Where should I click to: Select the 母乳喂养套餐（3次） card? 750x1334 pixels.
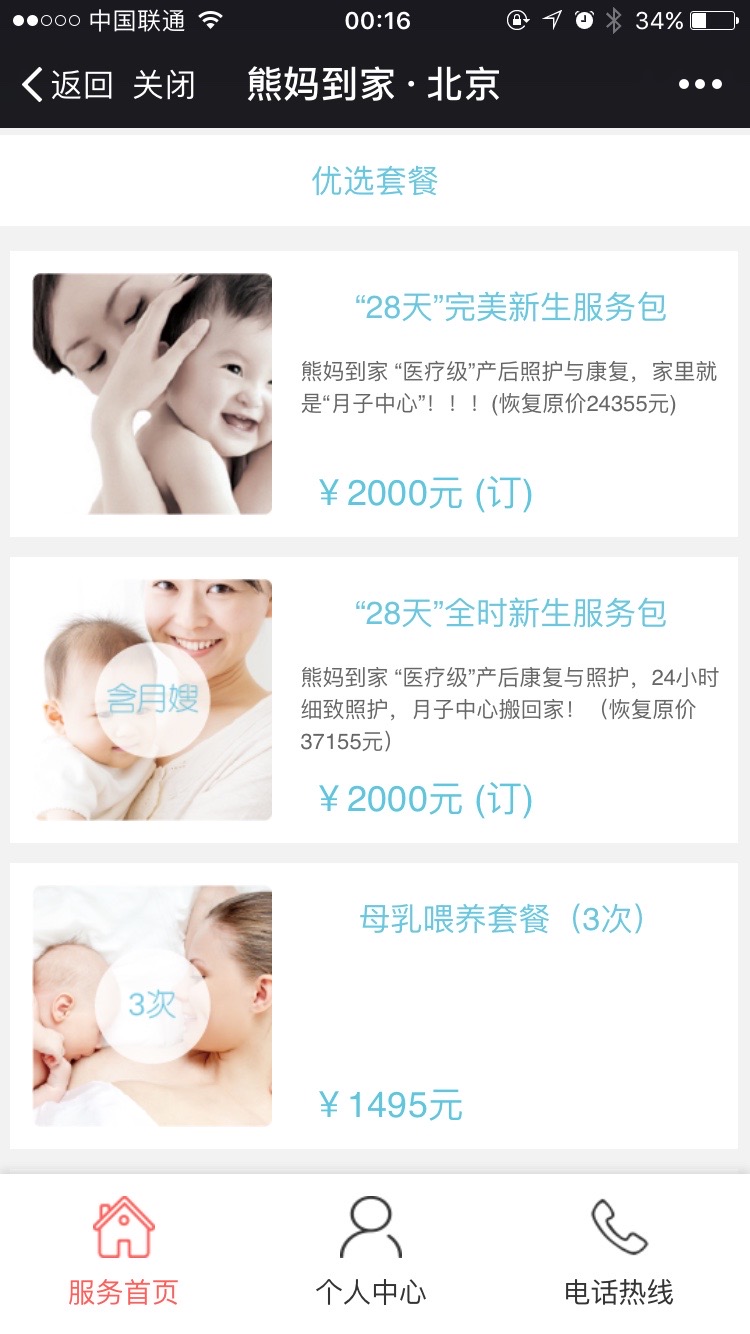[375, 1006]
